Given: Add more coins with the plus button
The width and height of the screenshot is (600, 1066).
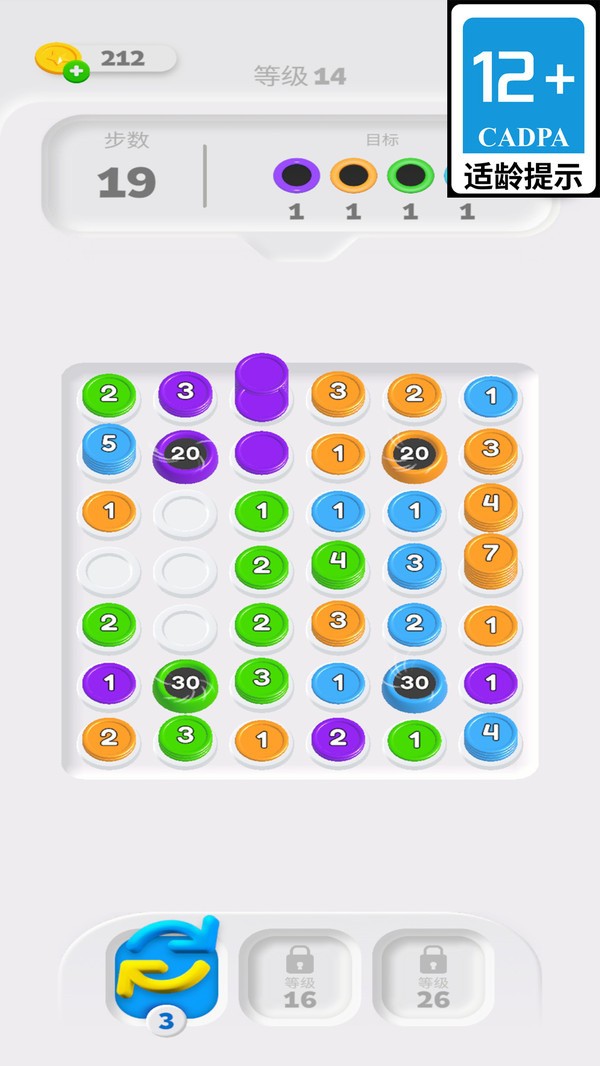Looking at the screenshot, I should 76,71.
